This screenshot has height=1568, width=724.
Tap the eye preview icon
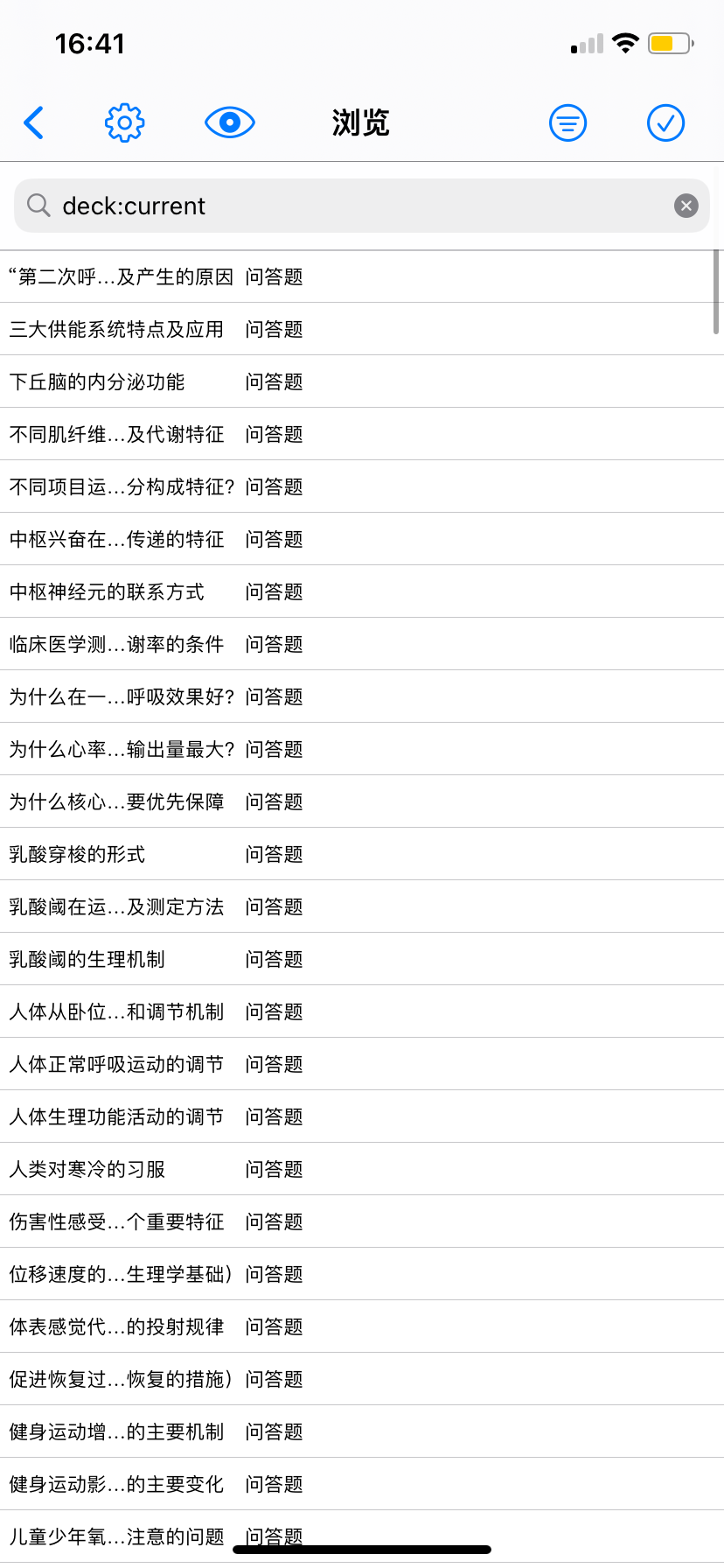[x=230, y=122]
